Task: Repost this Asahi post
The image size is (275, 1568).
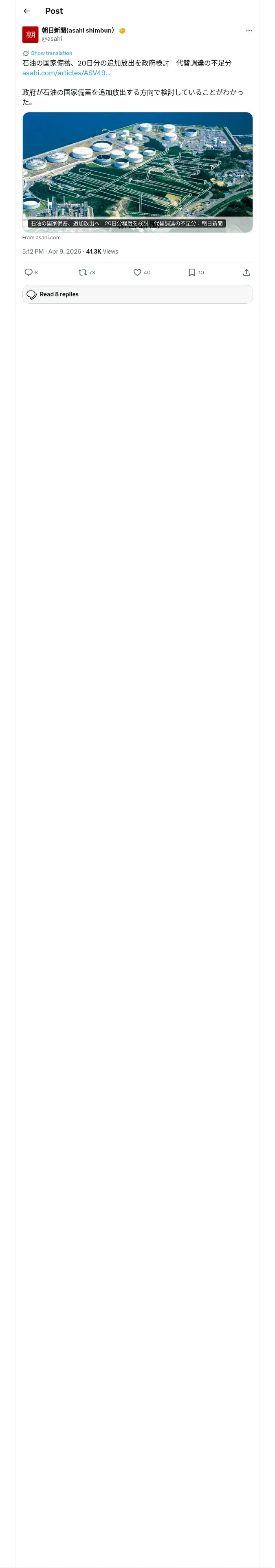Action: [83, 273]
